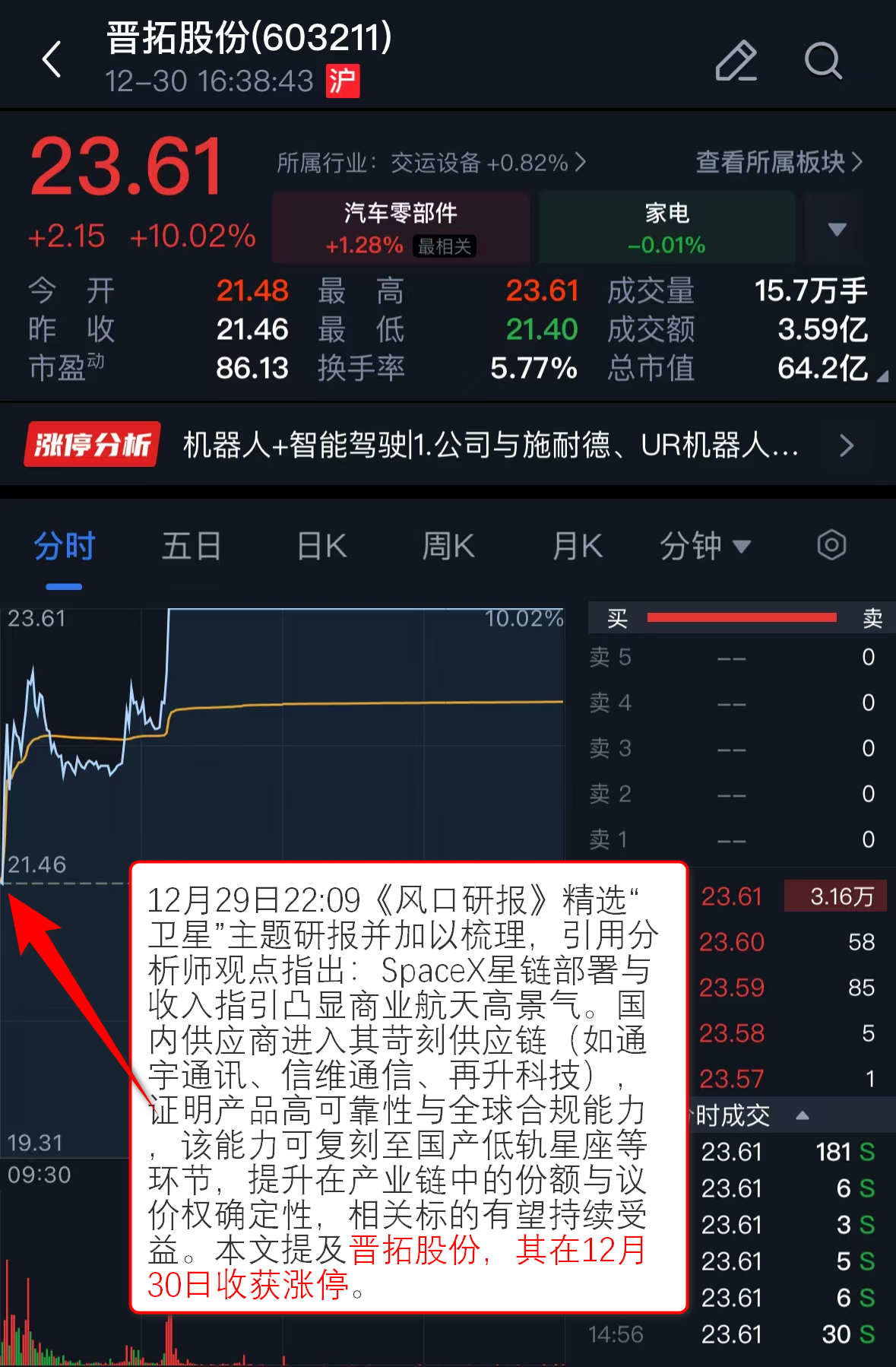This screenshot has width=896, height=1367.
Task: Switch to the 五日 chart tab
Action: point(192,547)
